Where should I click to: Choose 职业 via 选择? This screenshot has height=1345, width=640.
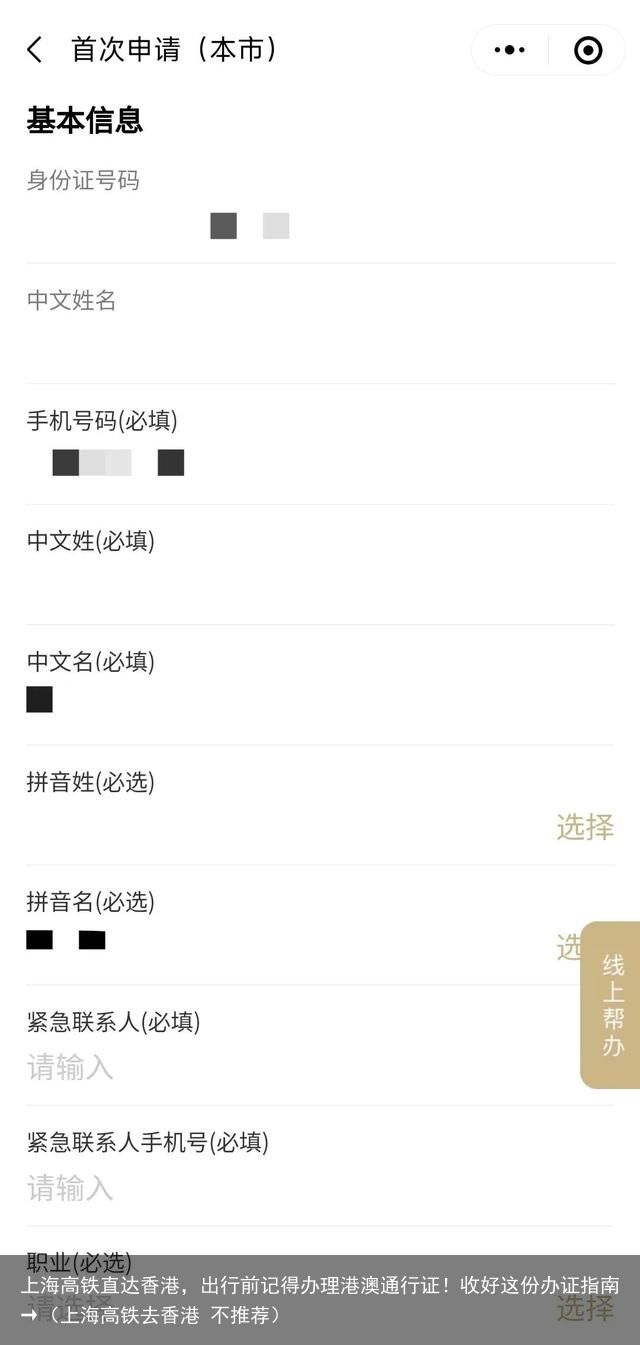pyautogui.click(x=584, y=1307)
